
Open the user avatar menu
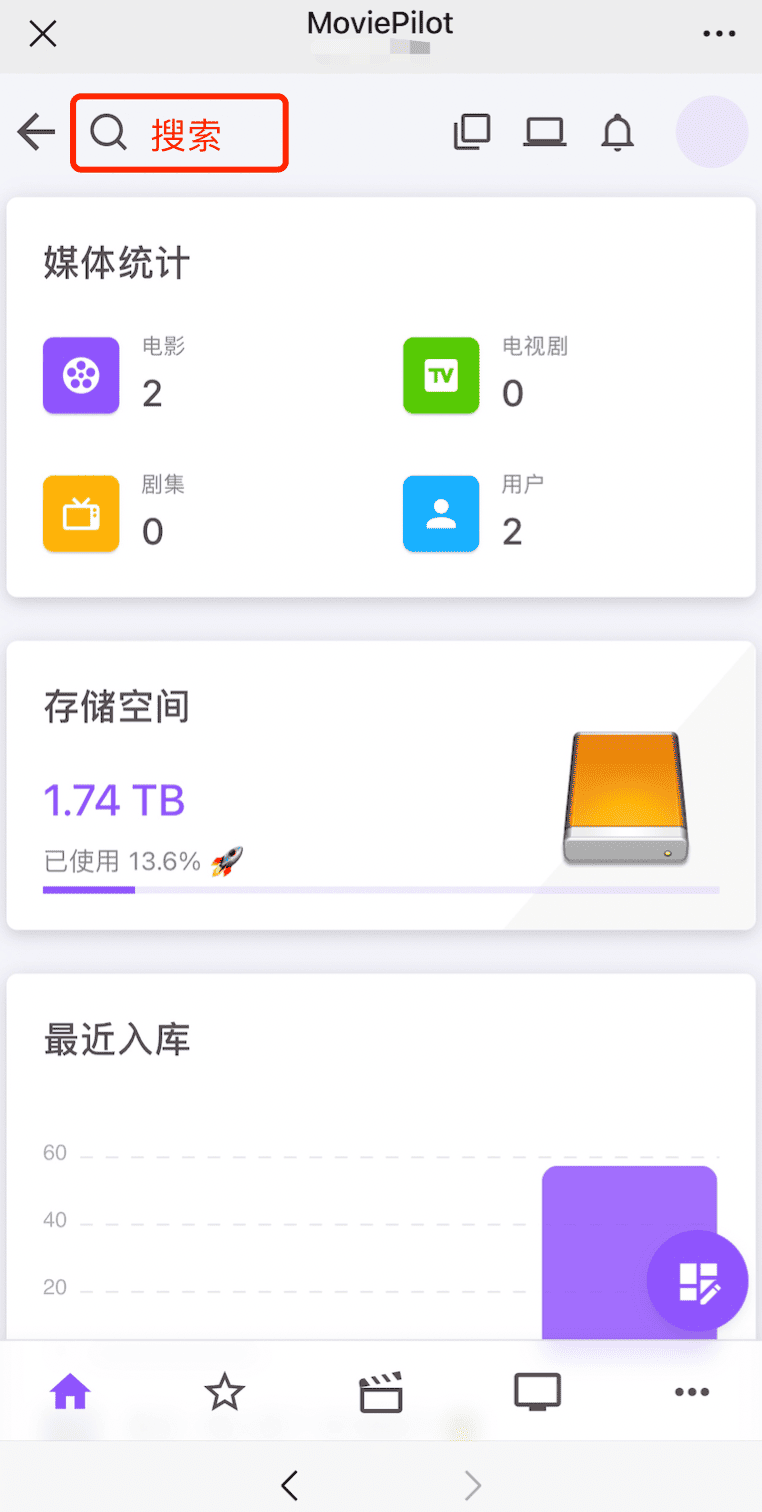click(712, 132)
